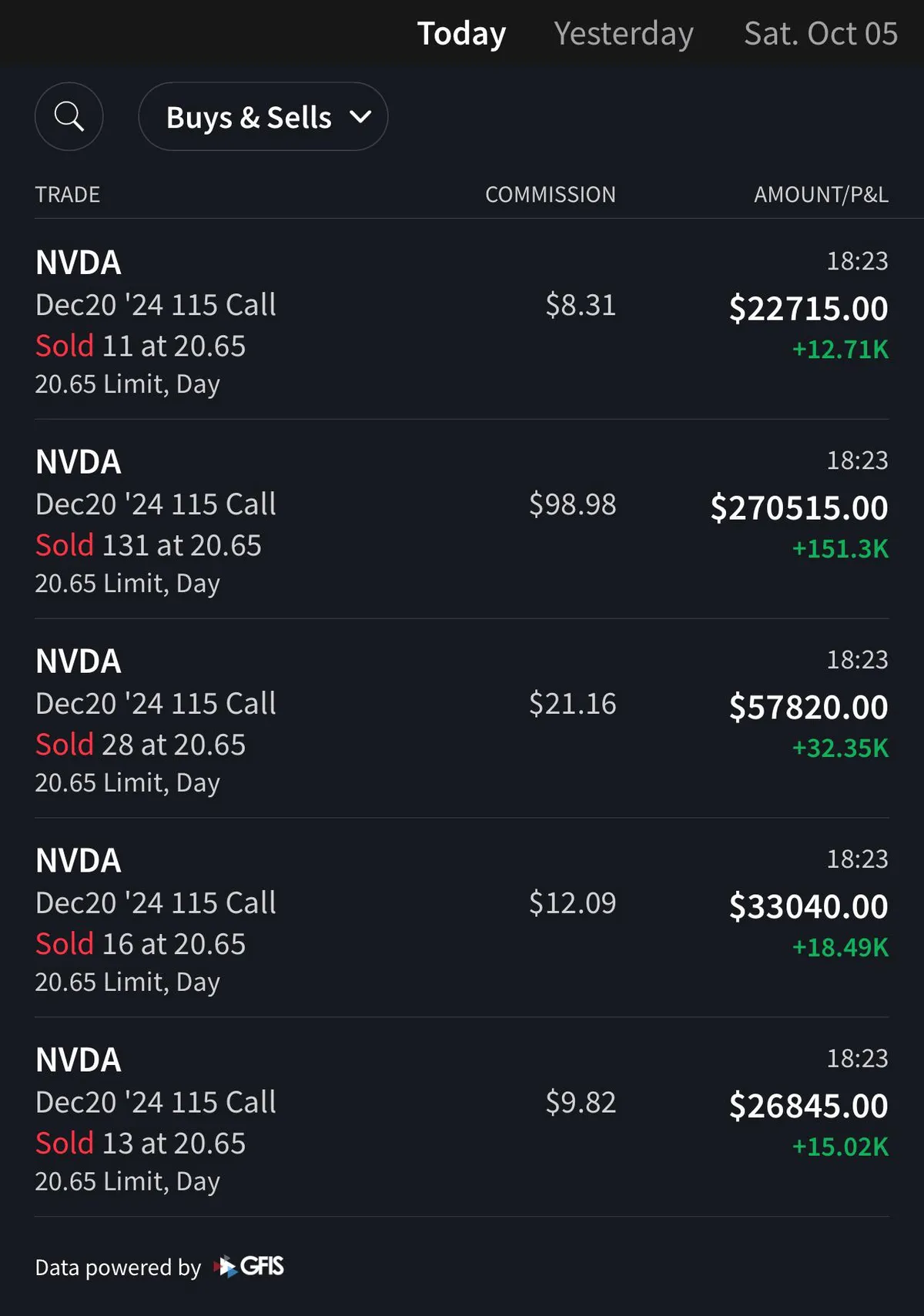Viewport: 924px width, 1316px height.
Task: Expand the chevron next to Buys & Sells
Action: (360, 118)
